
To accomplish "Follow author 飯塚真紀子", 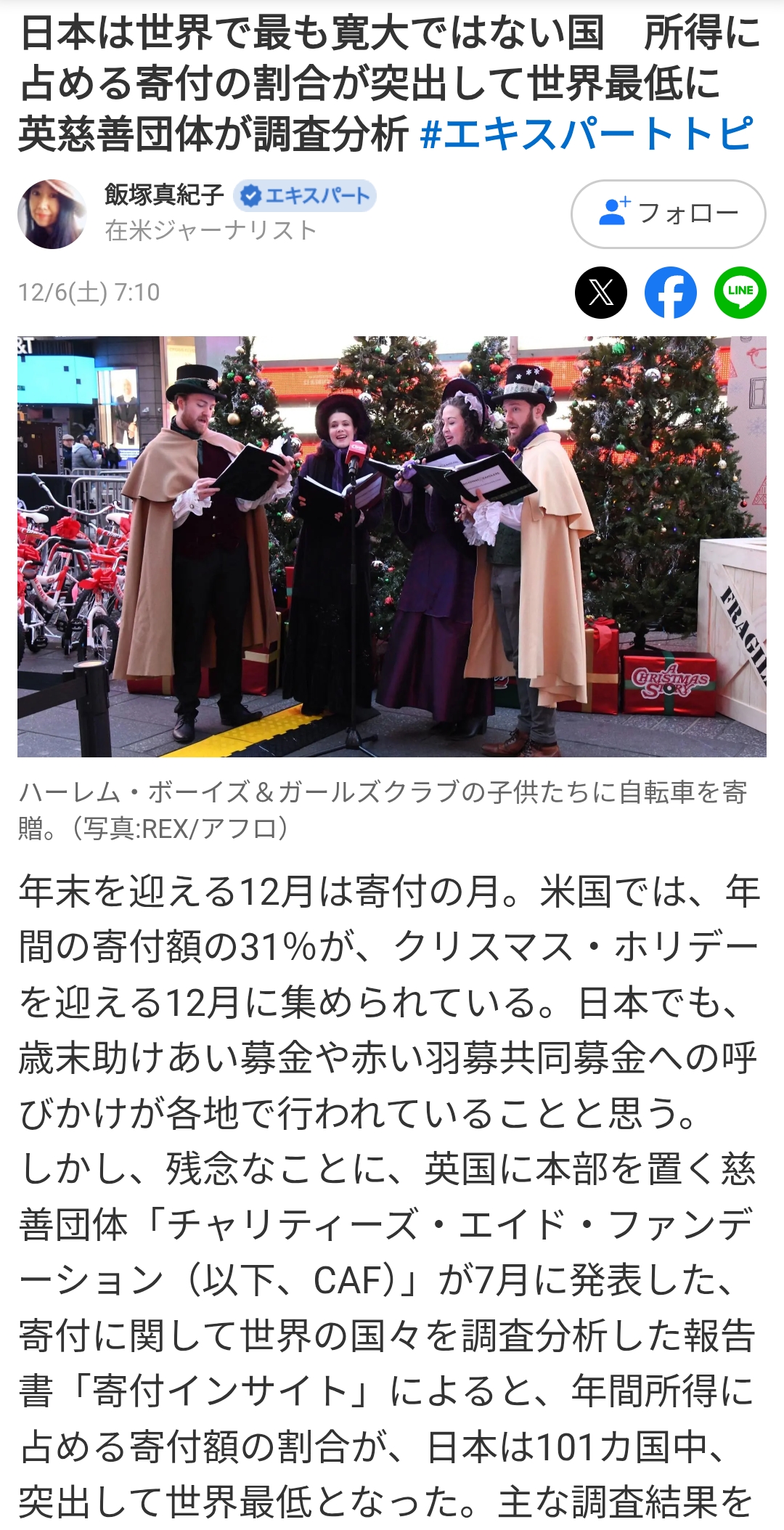I will coord(668,213).
